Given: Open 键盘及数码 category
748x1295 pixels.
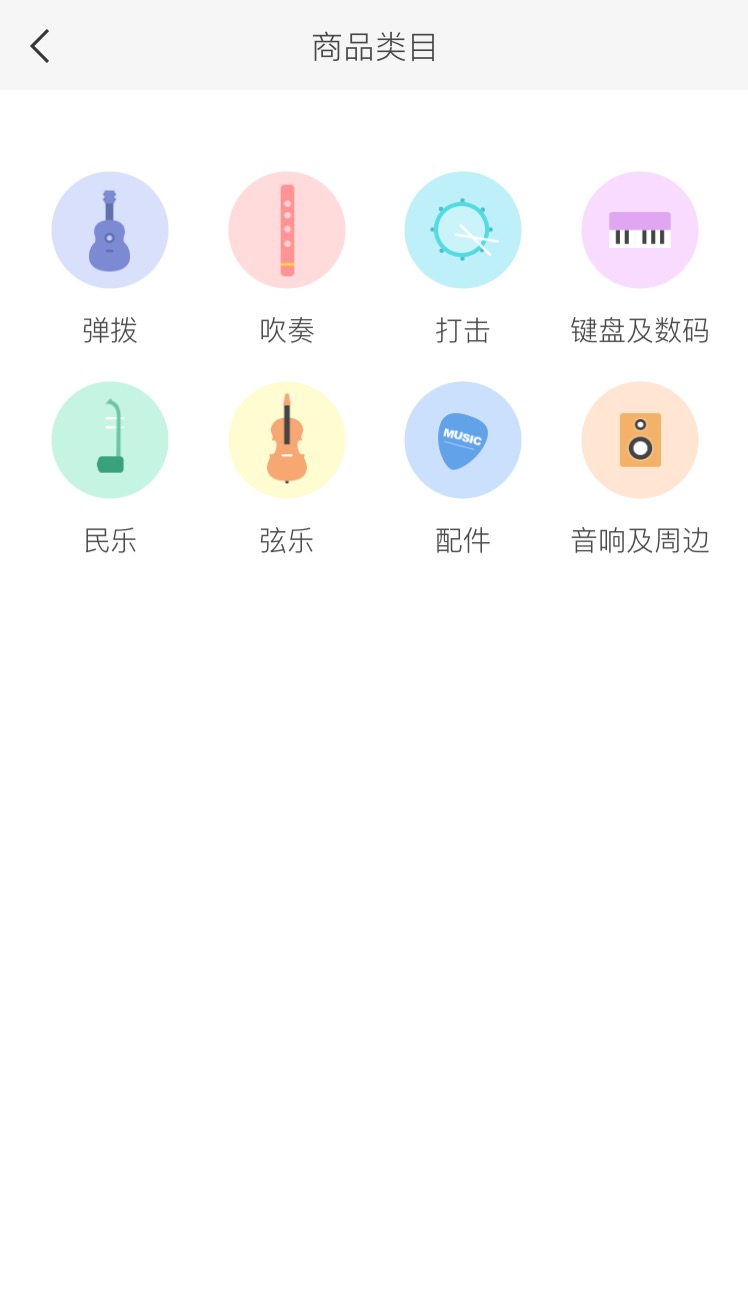Looking at the screenshot, I should (640, 230).
